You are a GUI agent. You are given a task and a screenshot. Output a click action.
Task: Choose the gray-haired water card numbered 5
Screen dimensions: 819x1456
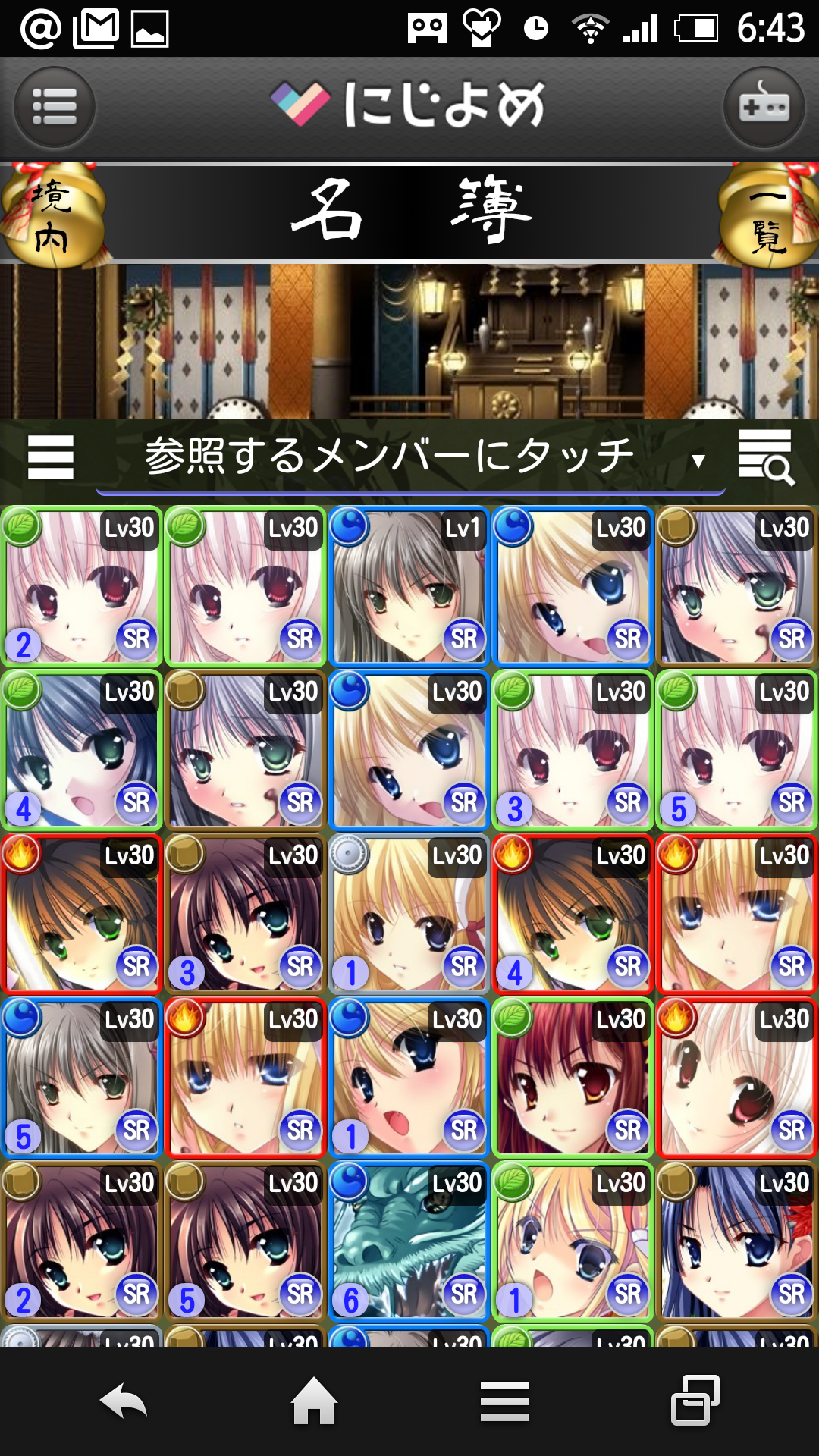81,1078
